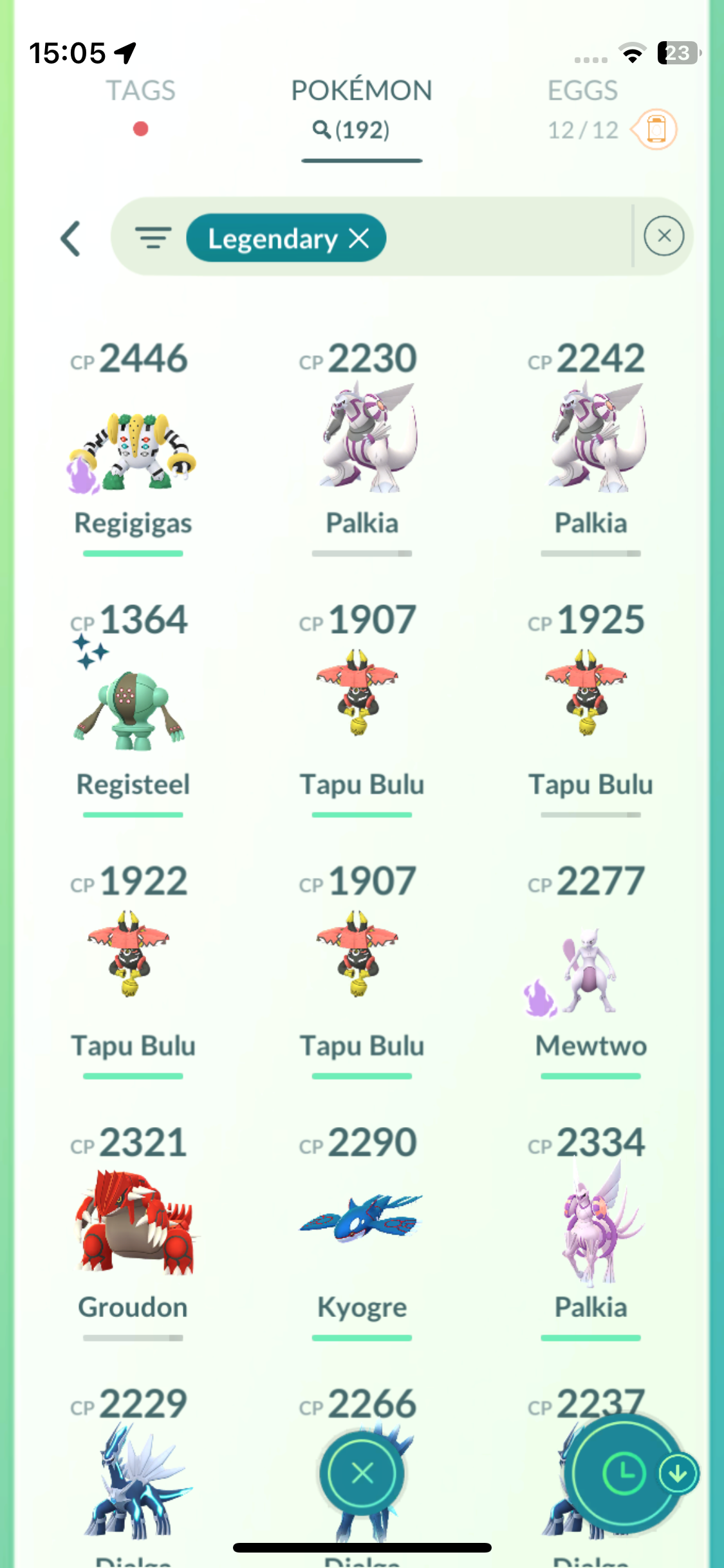Open Kyogre with CP 2290

click(x=362, y=1223)
